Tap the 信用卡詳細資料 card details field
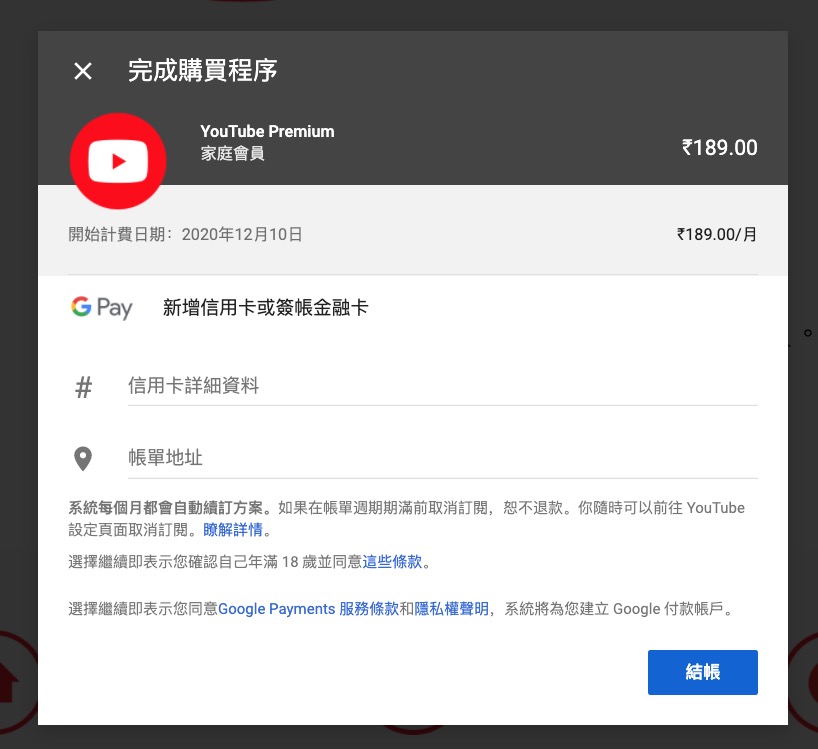Image resolution: width=818 pixels, height=749 pixels. pos(440,386)
